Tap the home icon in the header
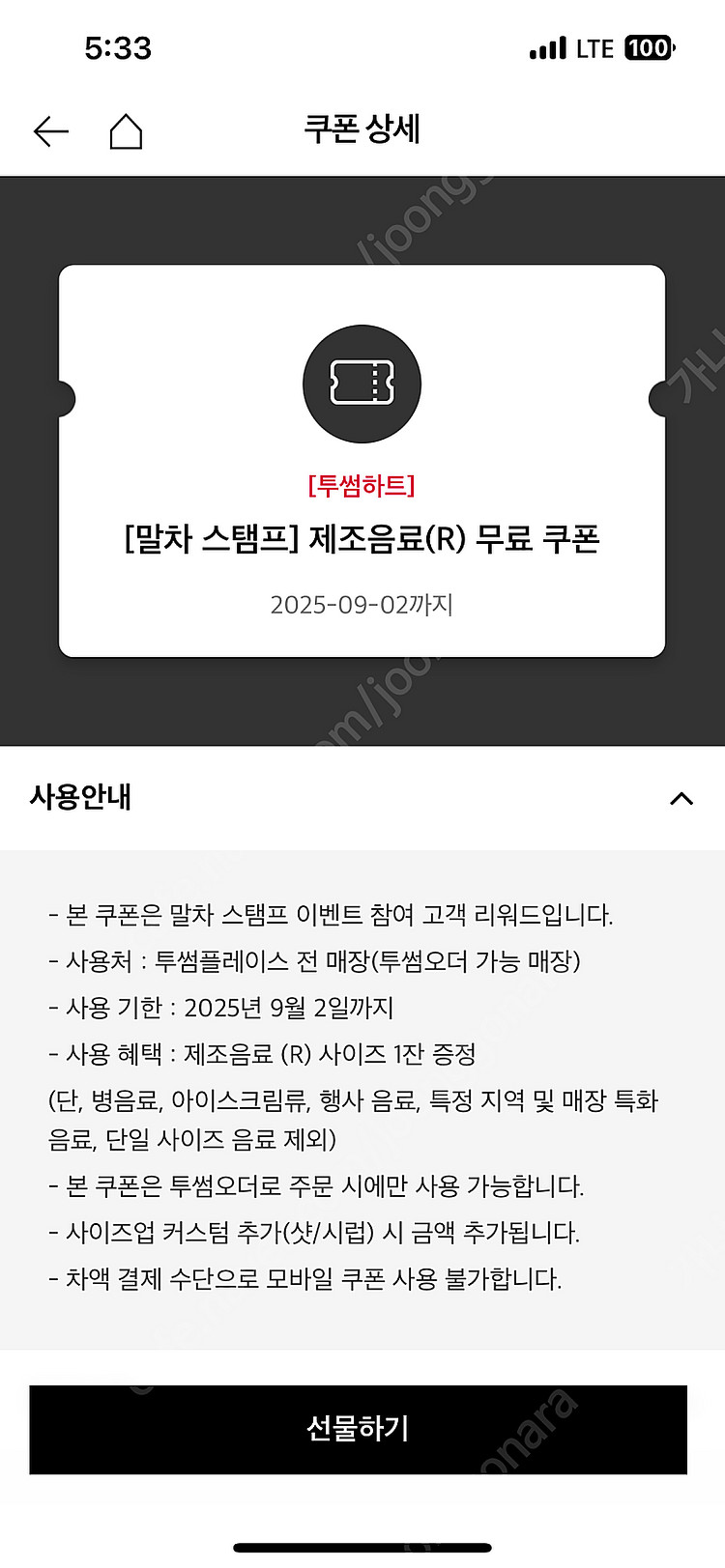 (126, 129)
